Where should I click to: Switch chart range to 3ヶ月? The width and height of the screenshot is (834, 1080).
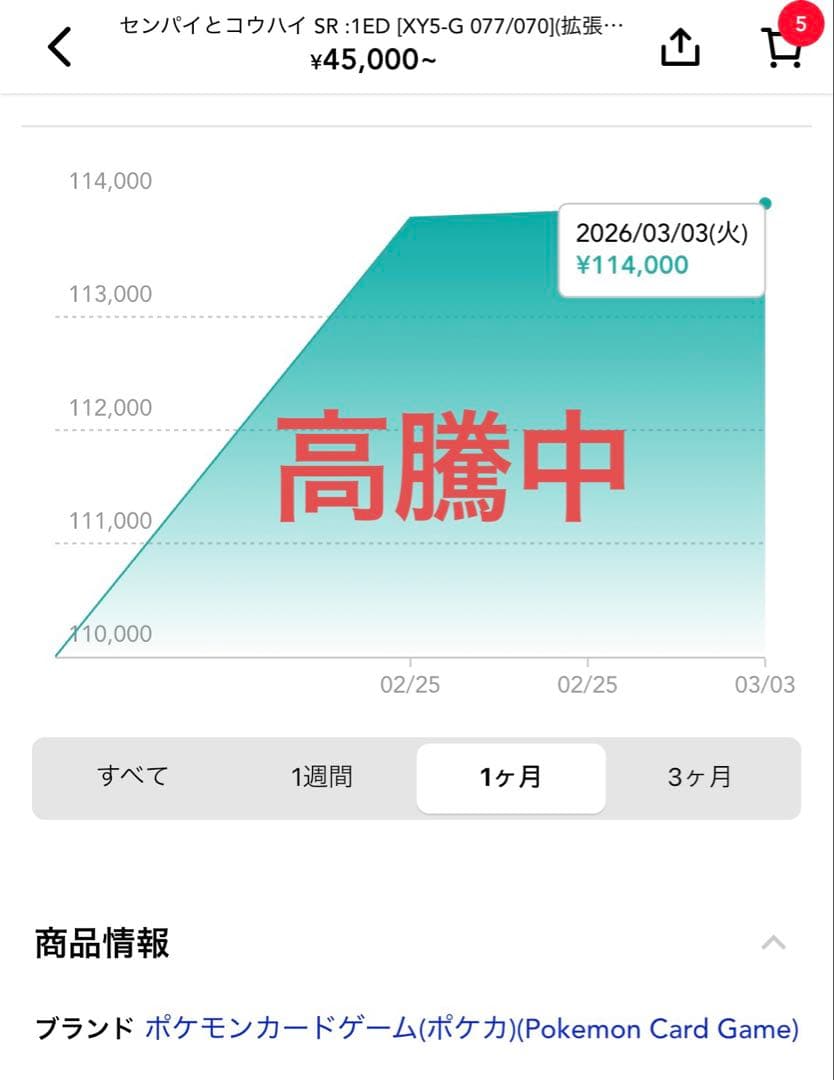[x=699, y=777]
